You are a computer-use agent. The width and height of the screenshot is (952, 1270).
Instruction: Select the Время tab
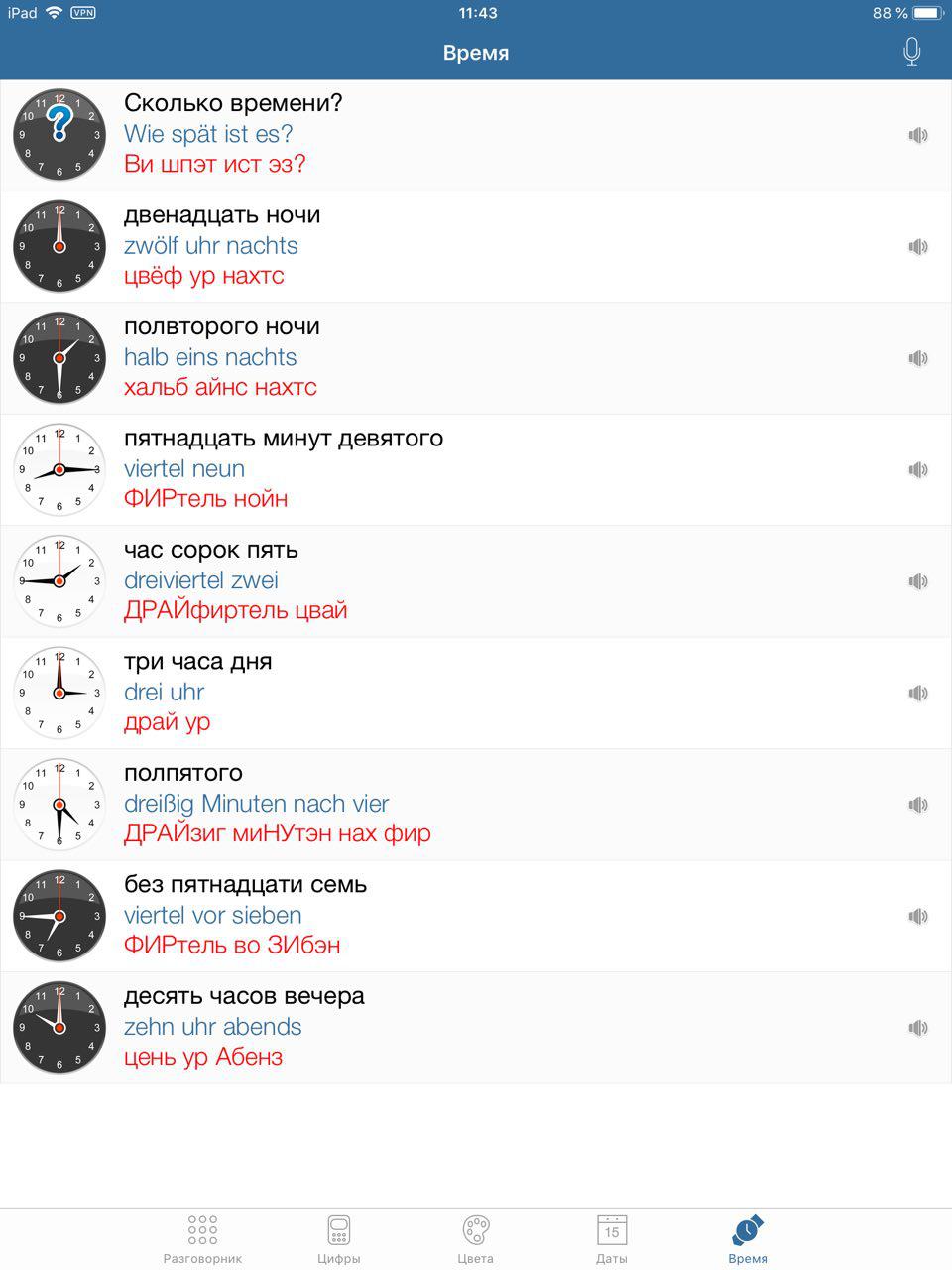(748, 1238)
